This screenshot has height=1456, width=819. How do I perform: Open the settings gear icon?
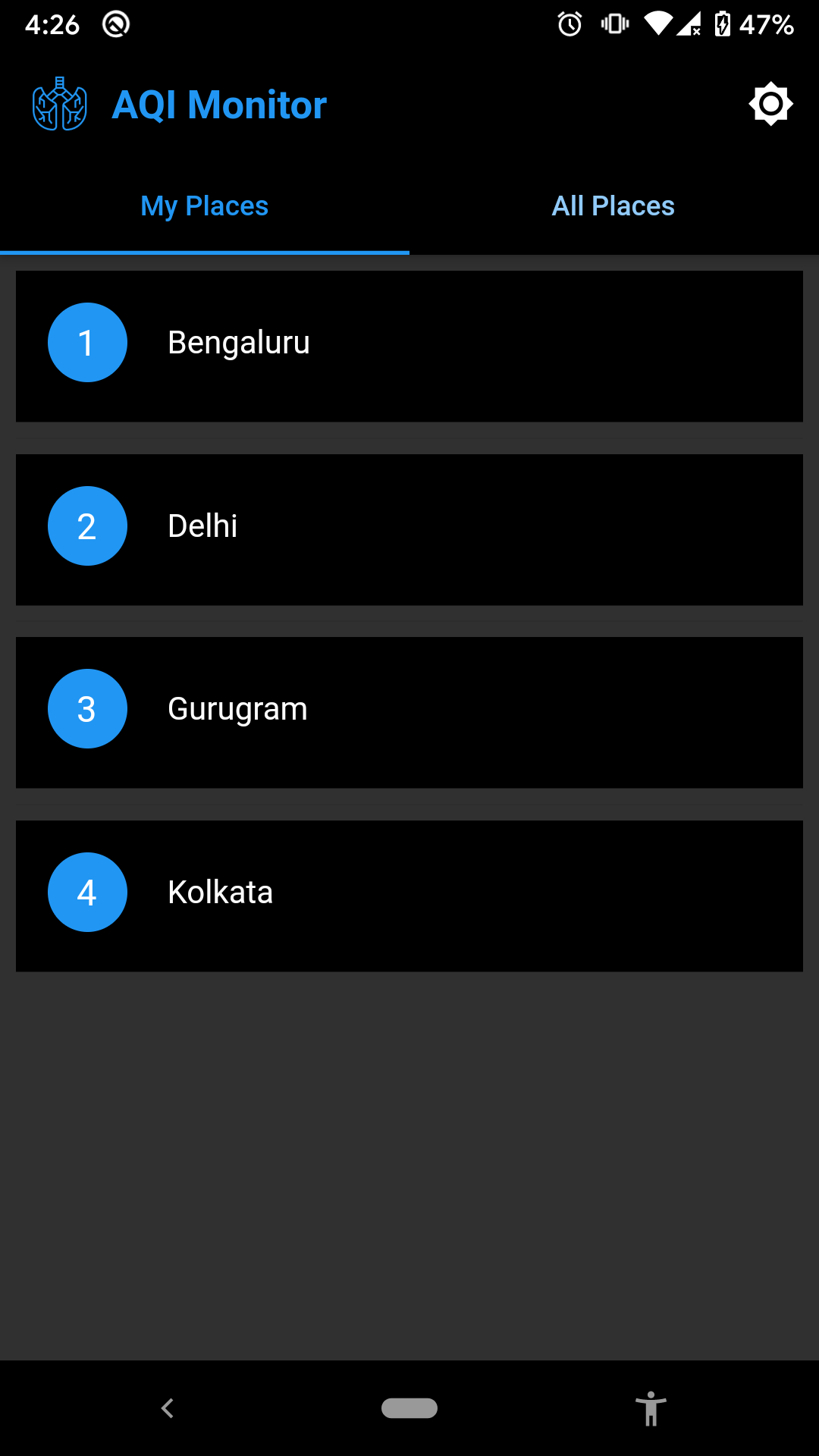click(x=770, y=104)
